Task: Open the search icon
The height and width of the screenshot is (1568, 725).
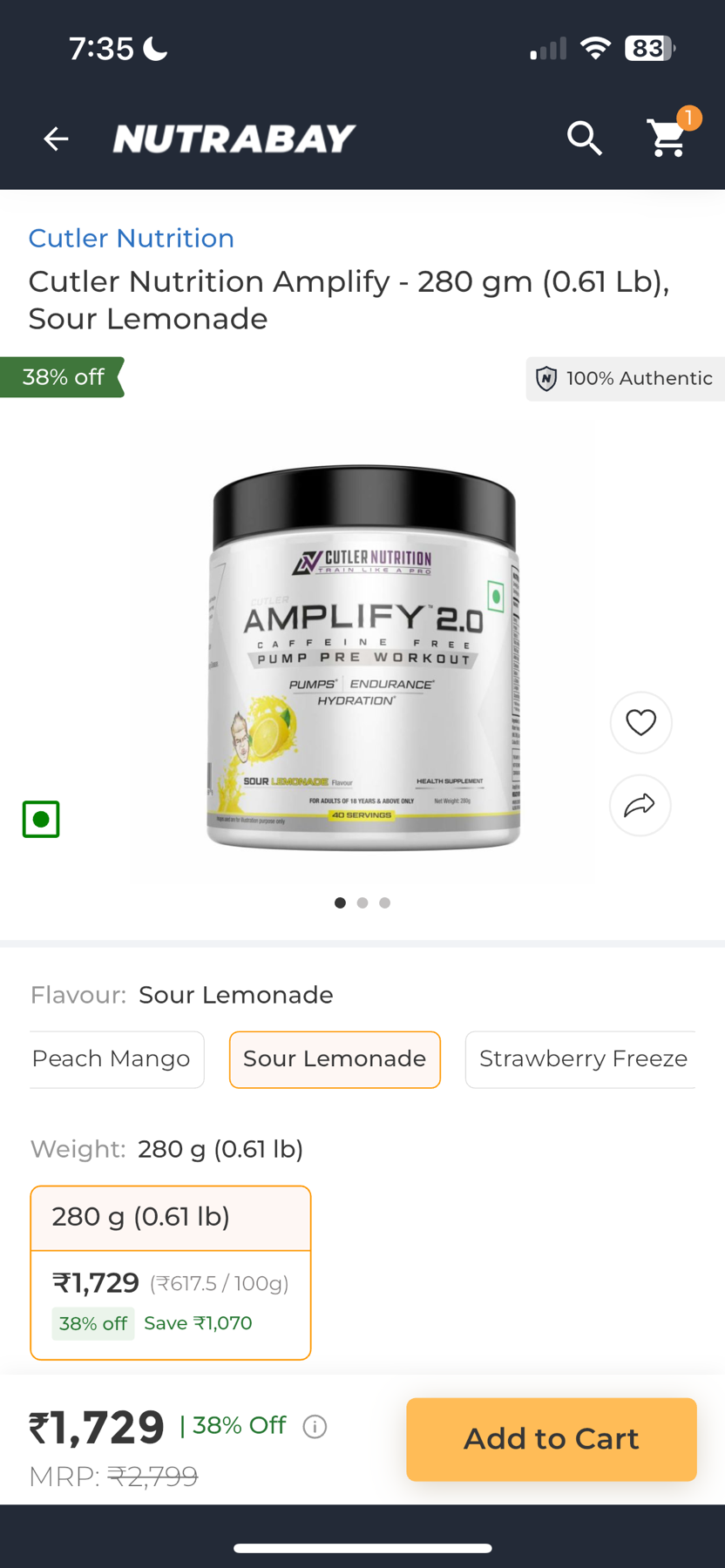Action: coord(585,139)
